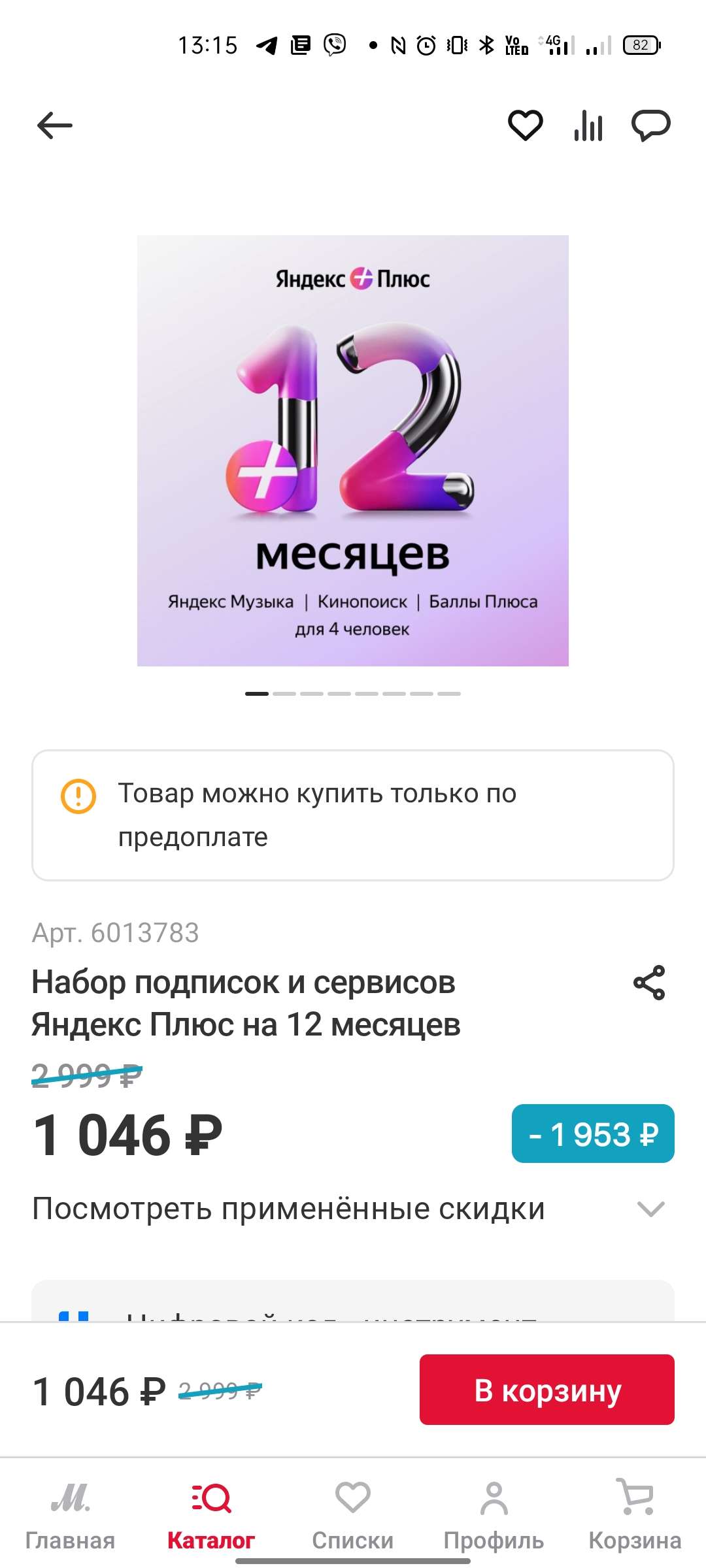
Task: Share this product
Action: click(649, 983)
